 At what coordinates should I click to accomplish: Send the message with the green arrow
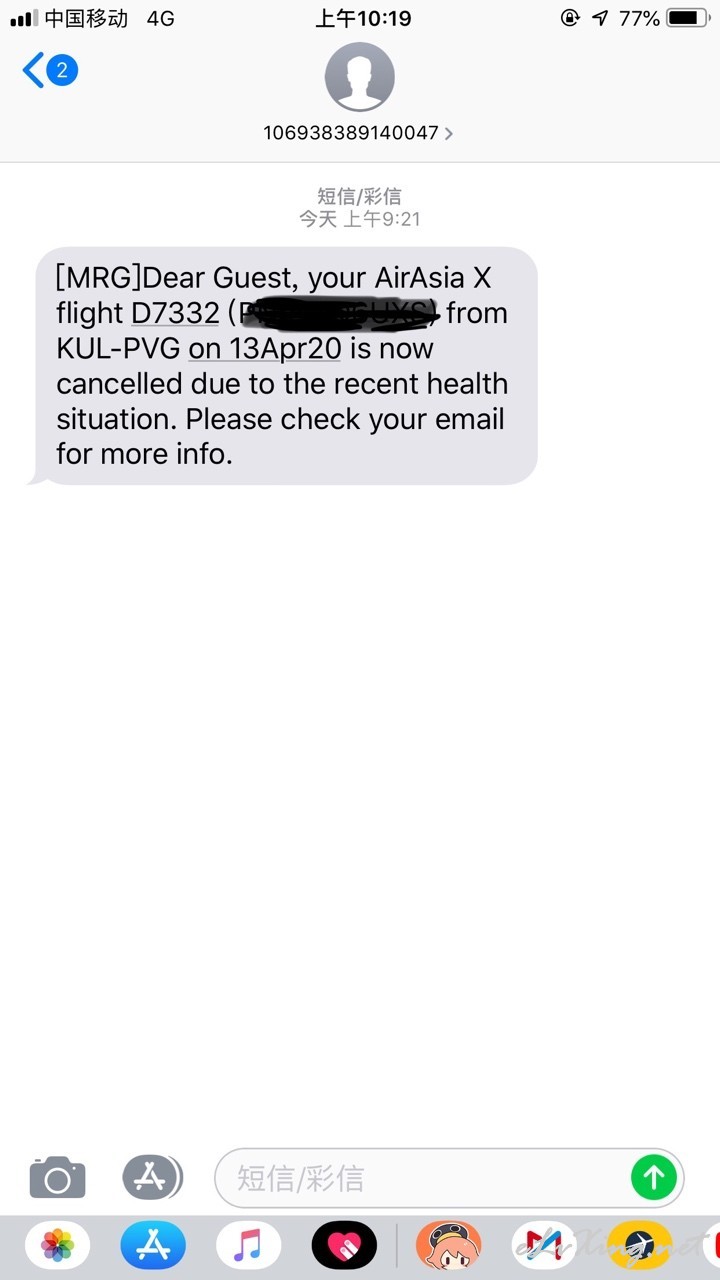click(x=654, y=1178)
